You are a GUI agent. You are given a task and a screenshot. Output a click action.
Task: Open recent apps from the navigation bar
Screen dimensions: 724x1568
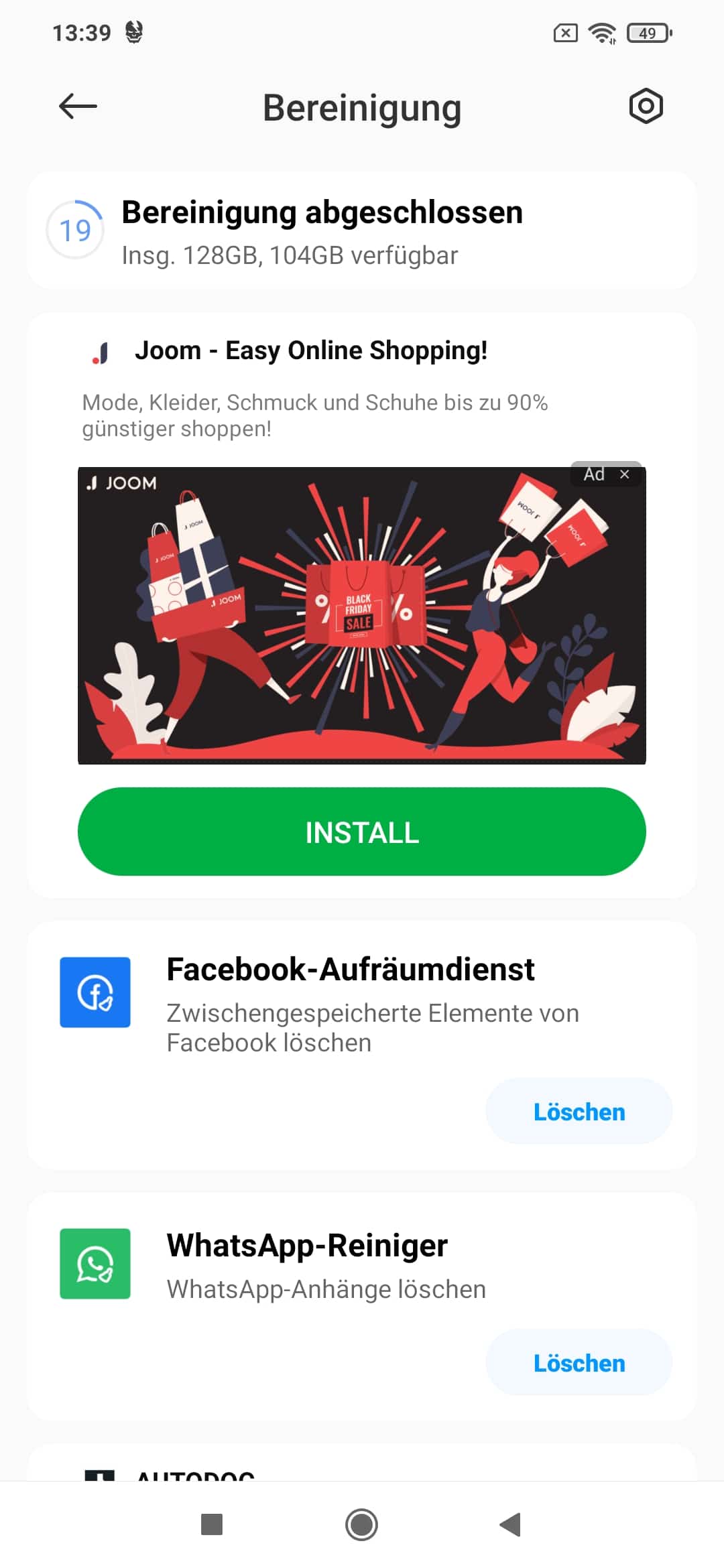pos(212,1524)
